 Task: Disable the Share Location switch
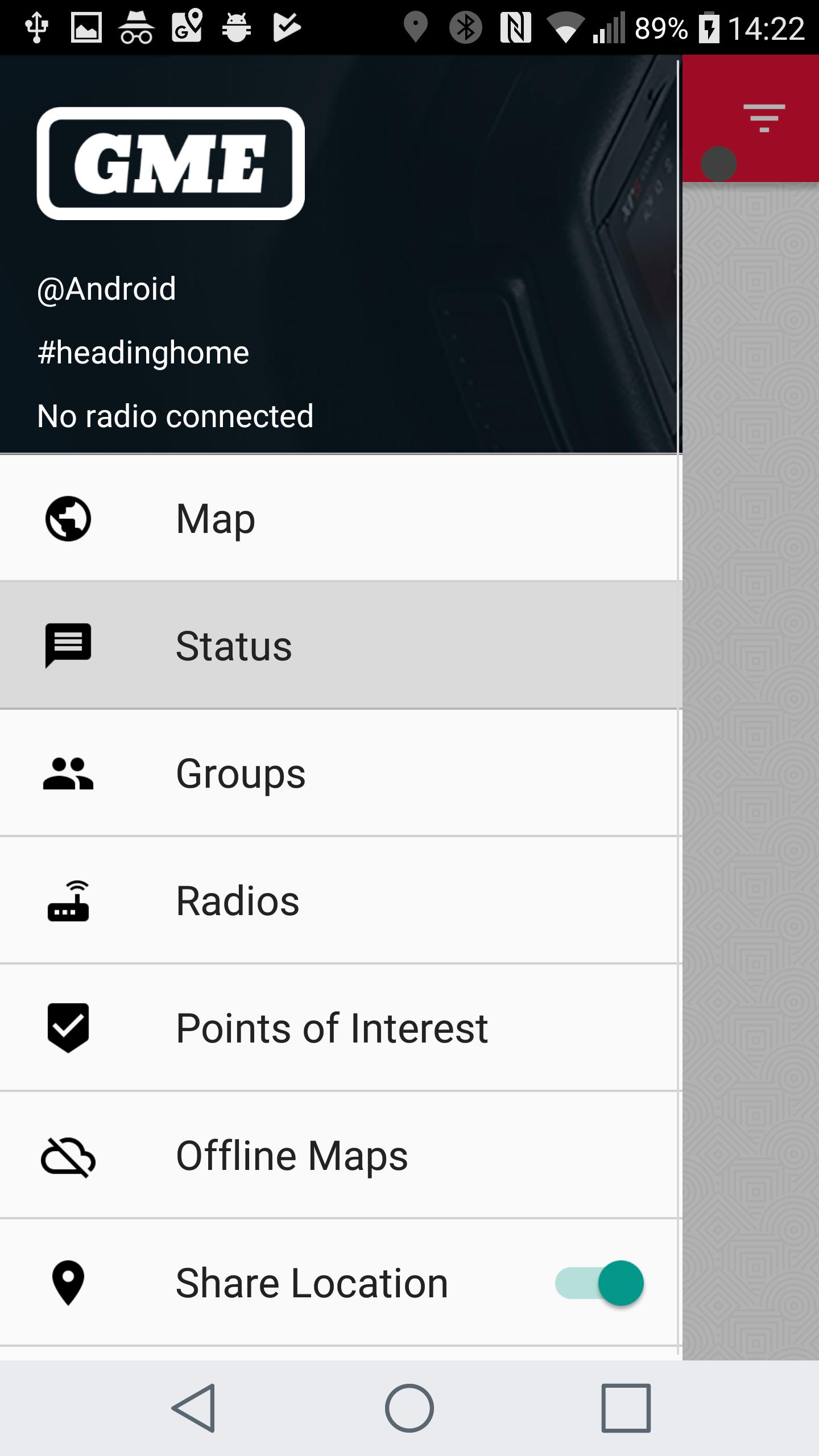pyautogui.click(x=601, y=1283)
